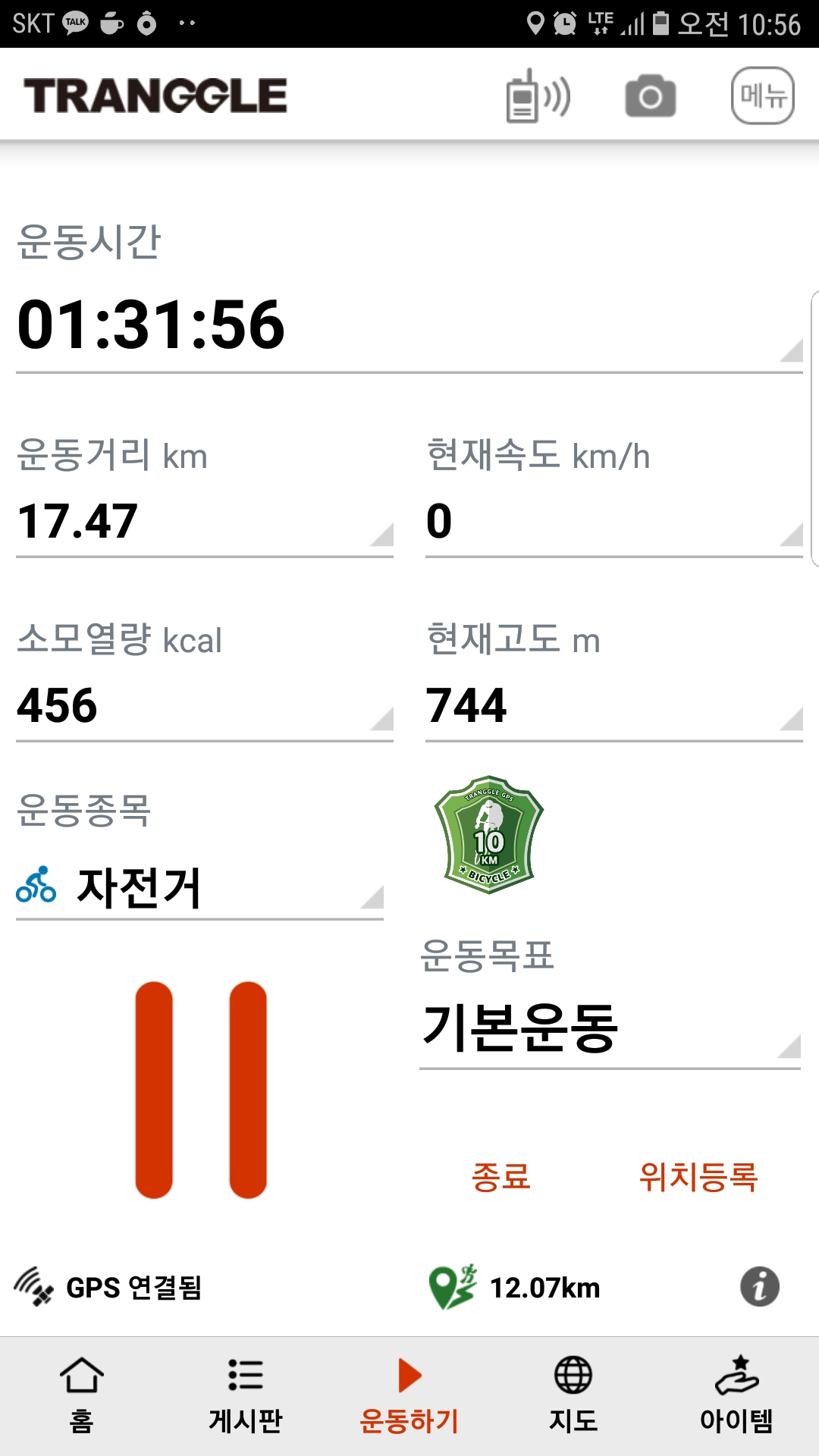Screen dimensions: 819x1456
Task: Go to the 홈 tab
Action: (x=82, y=1395)
